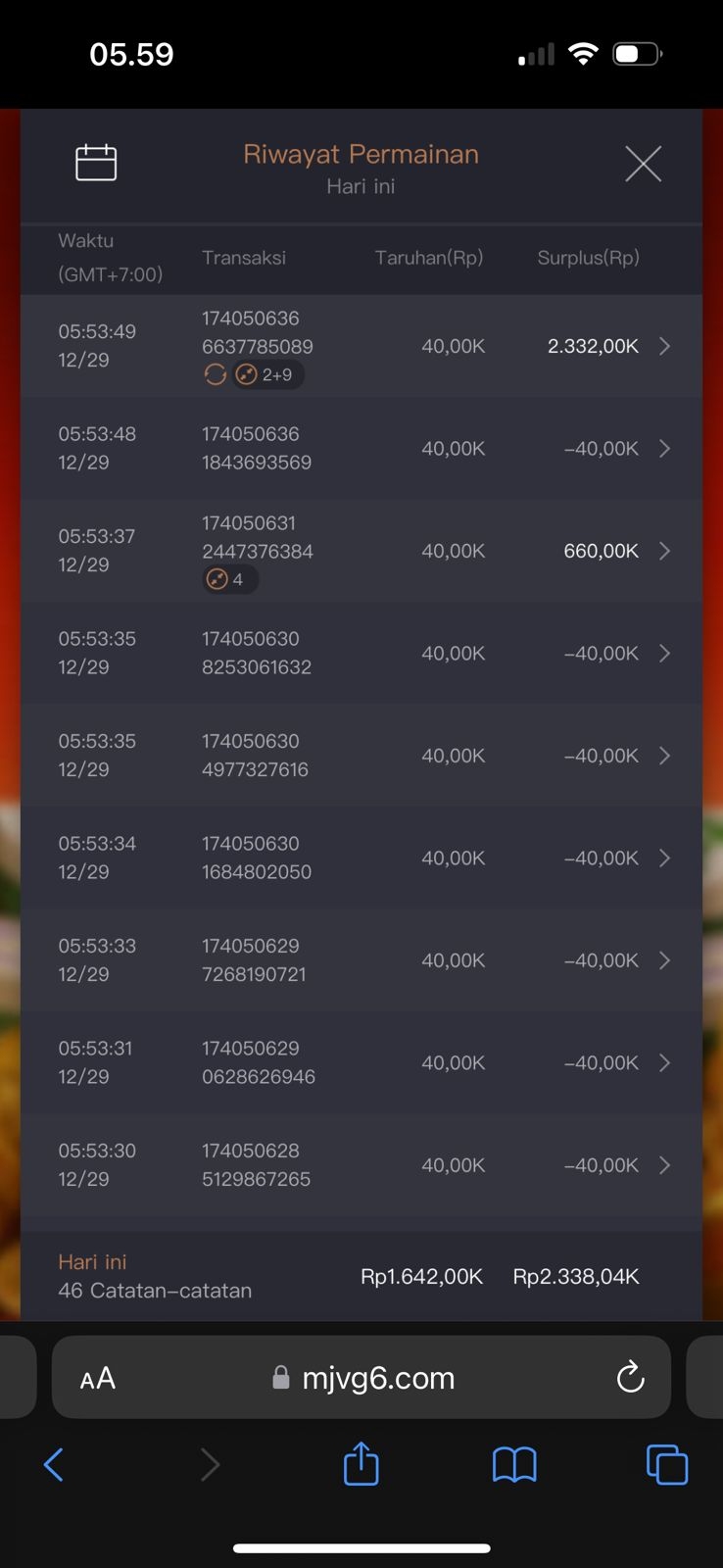The width and height of the screenshot is (723, 1568).
Task: Show all open Safari tabs
Action: click(667, 1465)
